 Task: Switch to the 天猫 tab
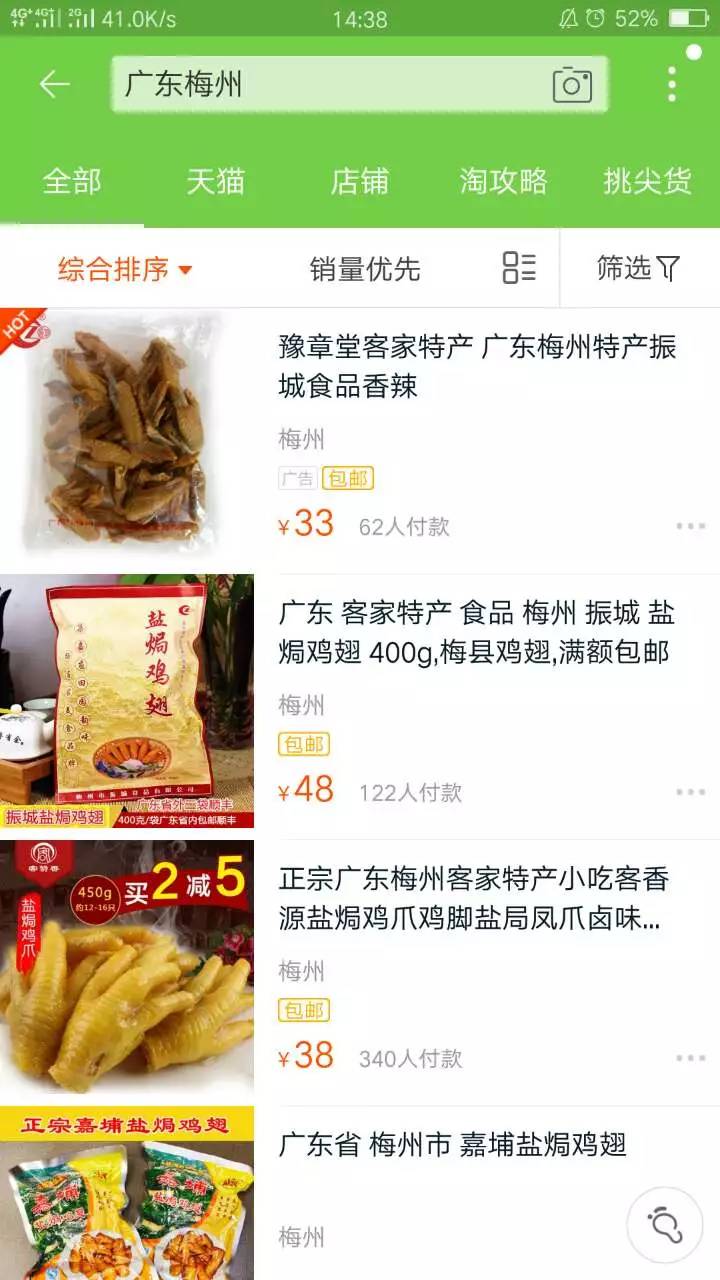click(216, 181)
